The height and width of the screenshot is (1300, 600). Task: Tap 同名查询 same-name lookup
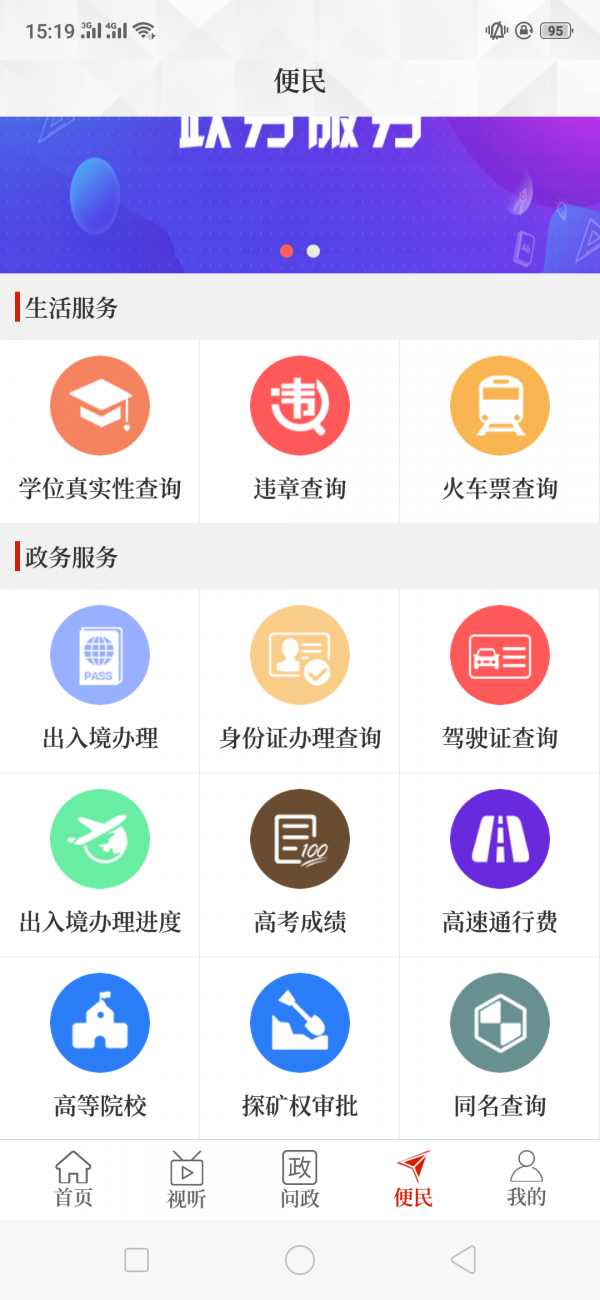coord(500,1048)
